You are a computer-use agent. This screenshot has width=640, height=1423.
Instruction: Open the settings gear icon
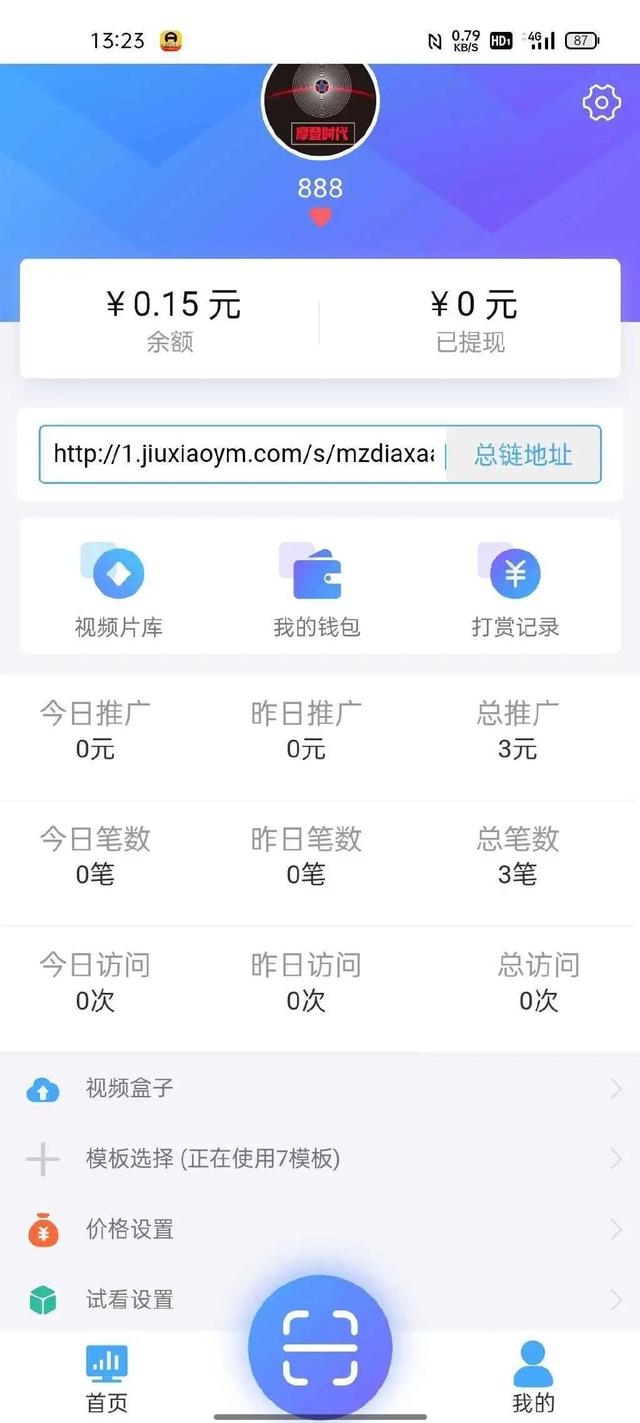[601, 103]
